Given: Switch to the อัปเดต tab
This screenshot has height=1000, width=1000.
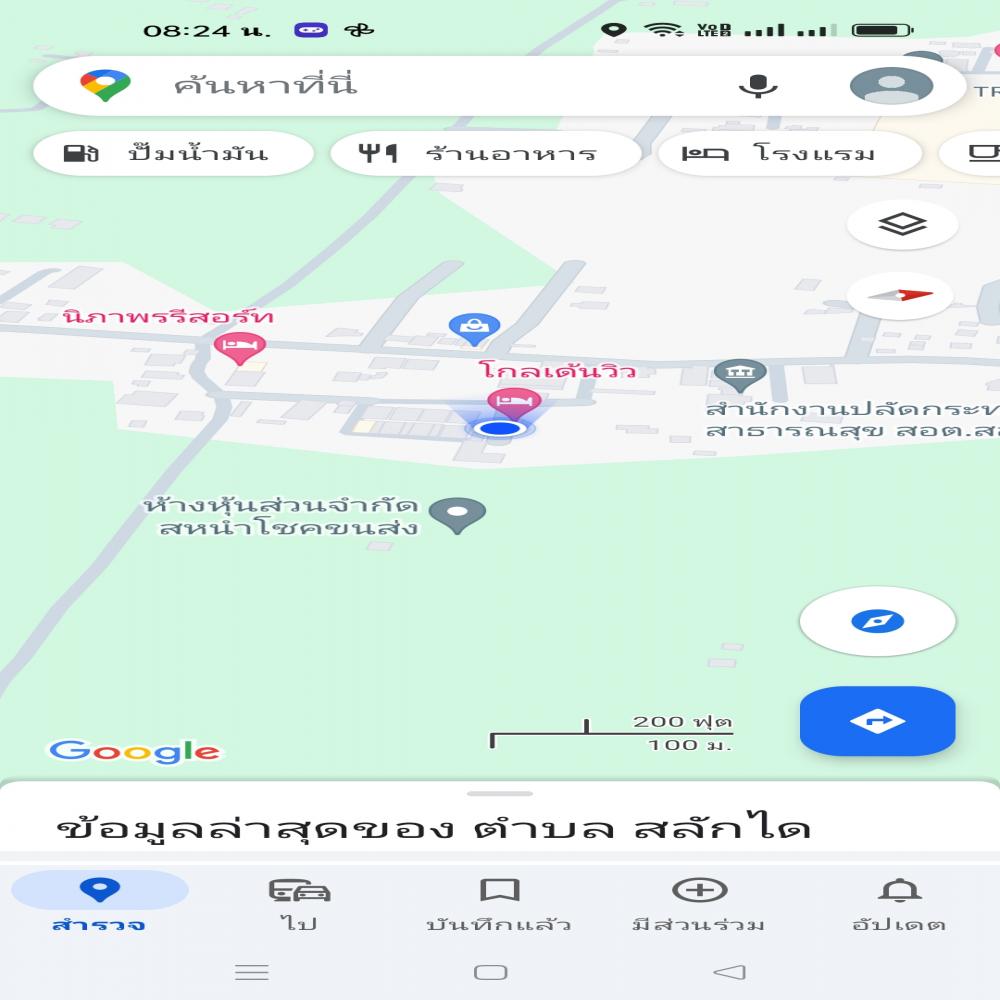Looking at the screenshot, I should (899, 901).
